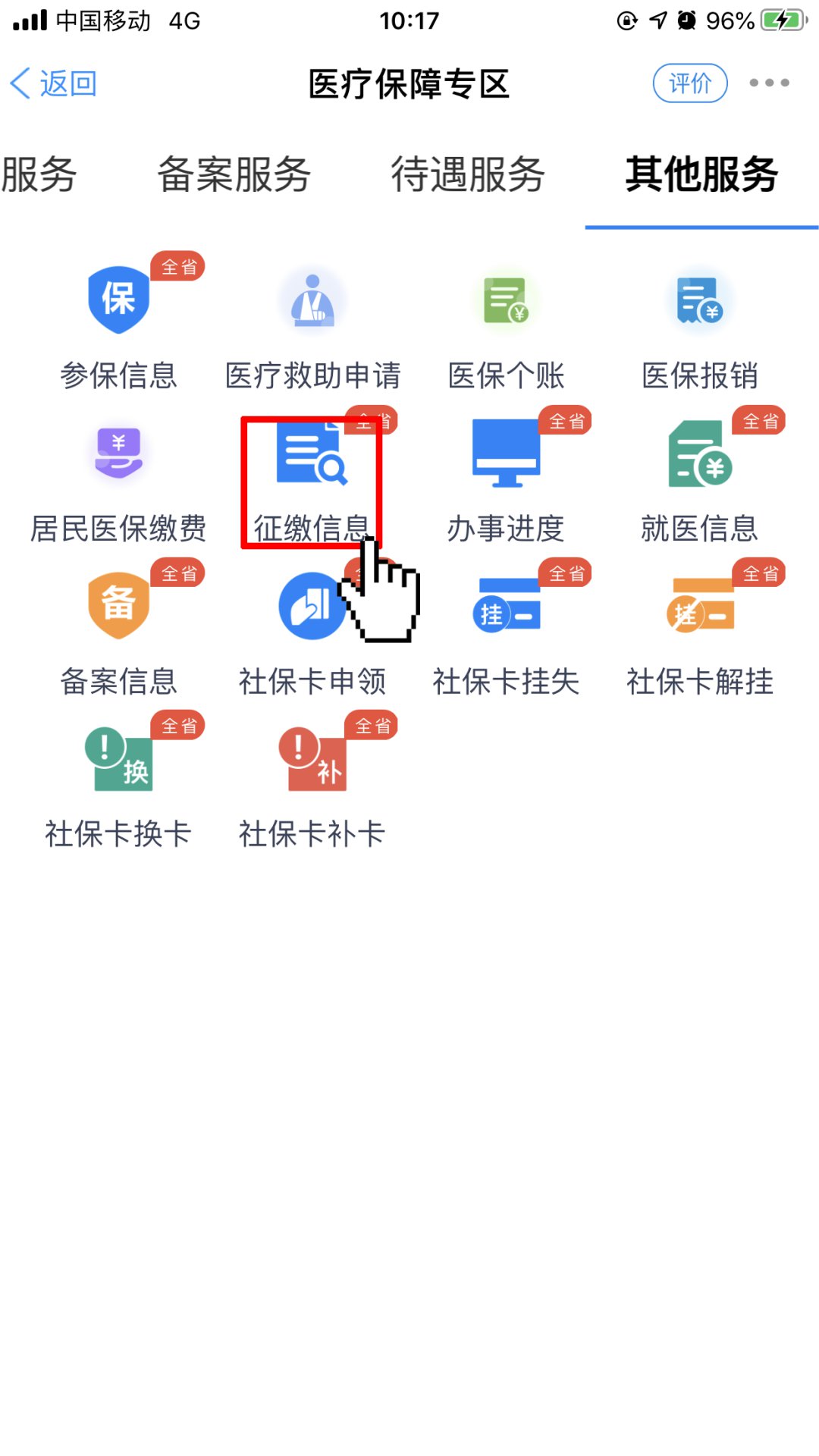819x1456 pixels.
Task: Switch to 待遇服务 tab
Action: [468, 174]
